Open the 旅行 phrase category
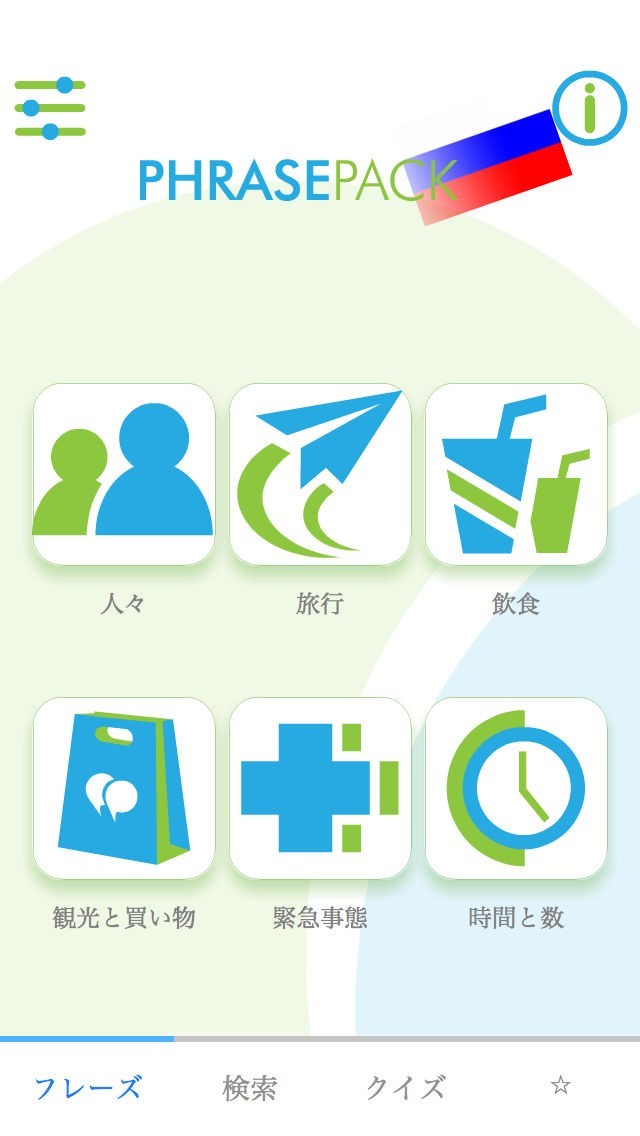 [x=320, y=475]
